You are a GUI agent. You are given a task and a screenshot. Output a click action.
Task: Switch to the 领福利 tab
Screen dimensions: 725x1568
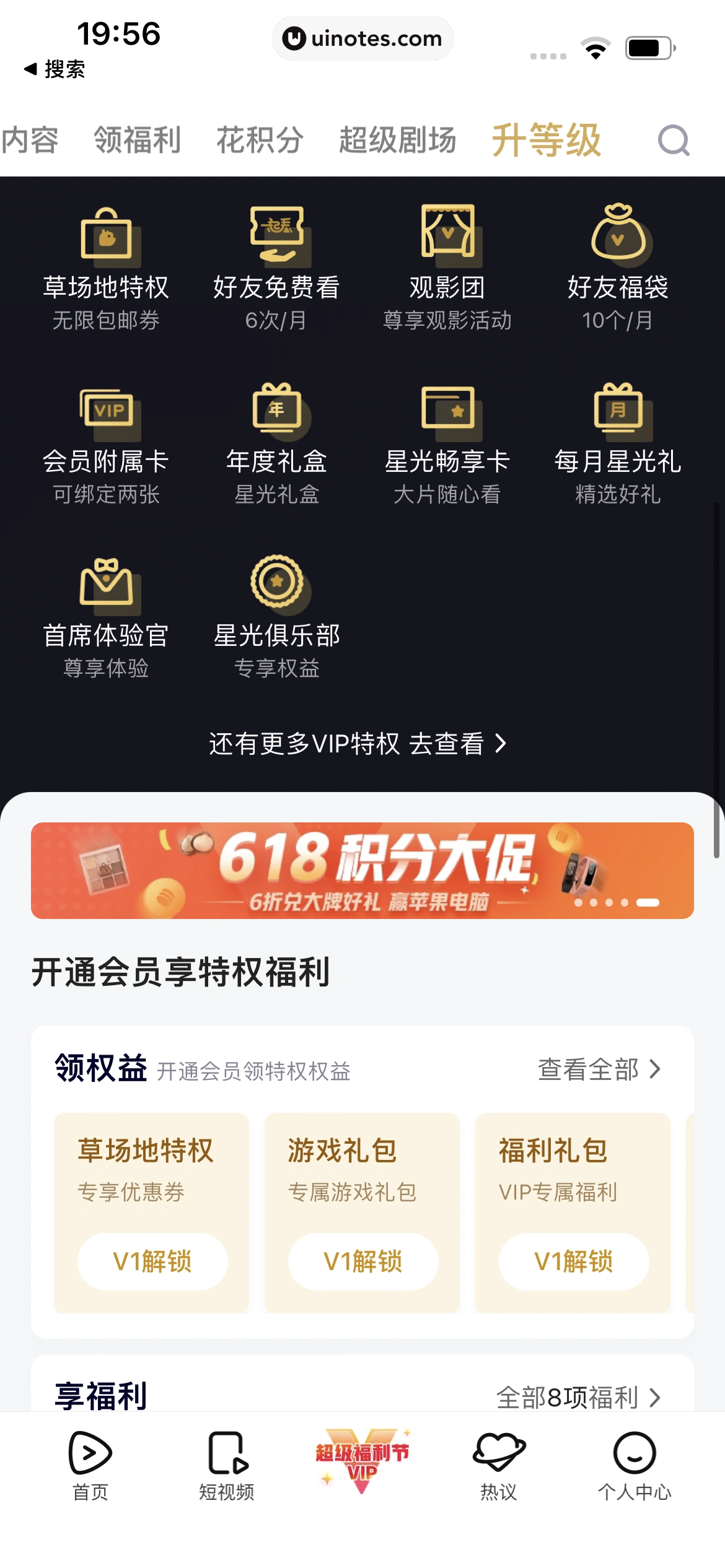(x=137, y=140)
